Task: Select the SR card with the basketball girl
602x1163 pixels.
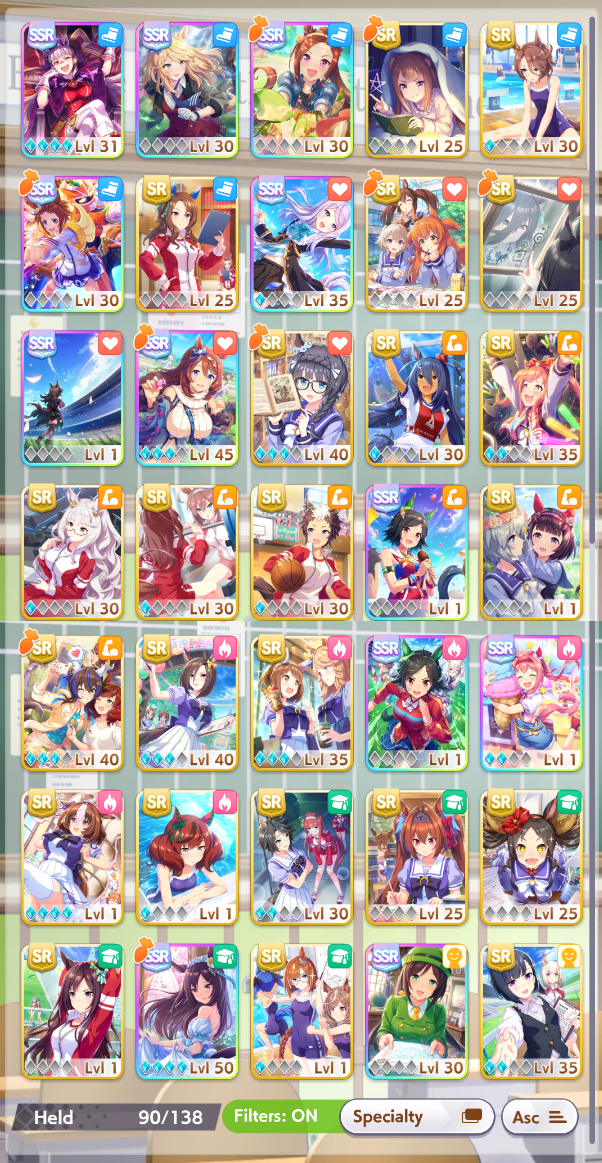Action: coord(301,551)
